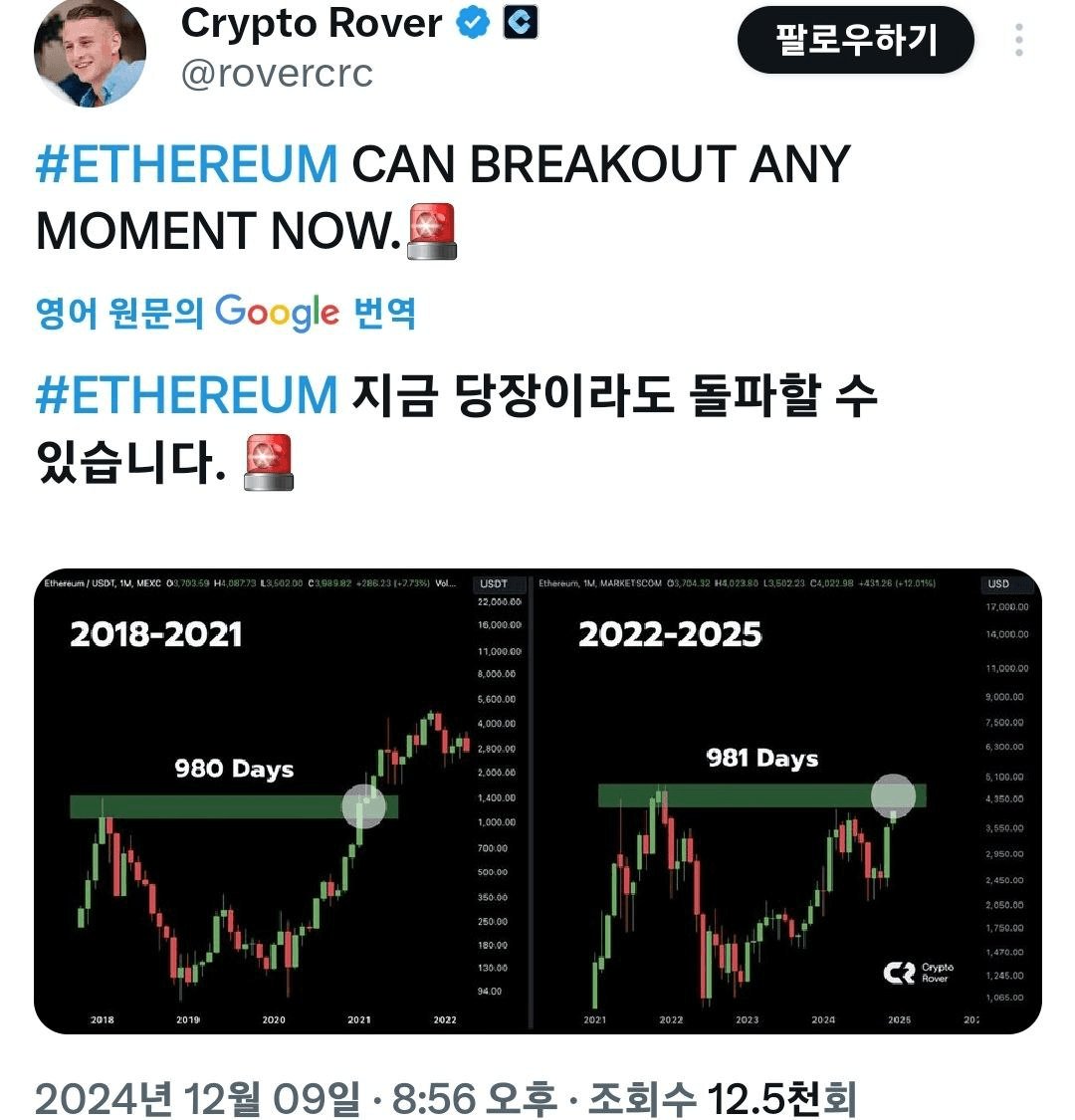Open the tweet's overflow menu
Image resolution: width=1075 pixels, height=1120 pixels.
[1018, 41]
